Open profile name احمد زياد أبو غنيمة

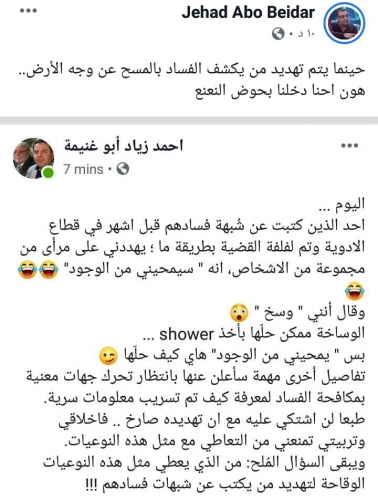pos(124,146)
